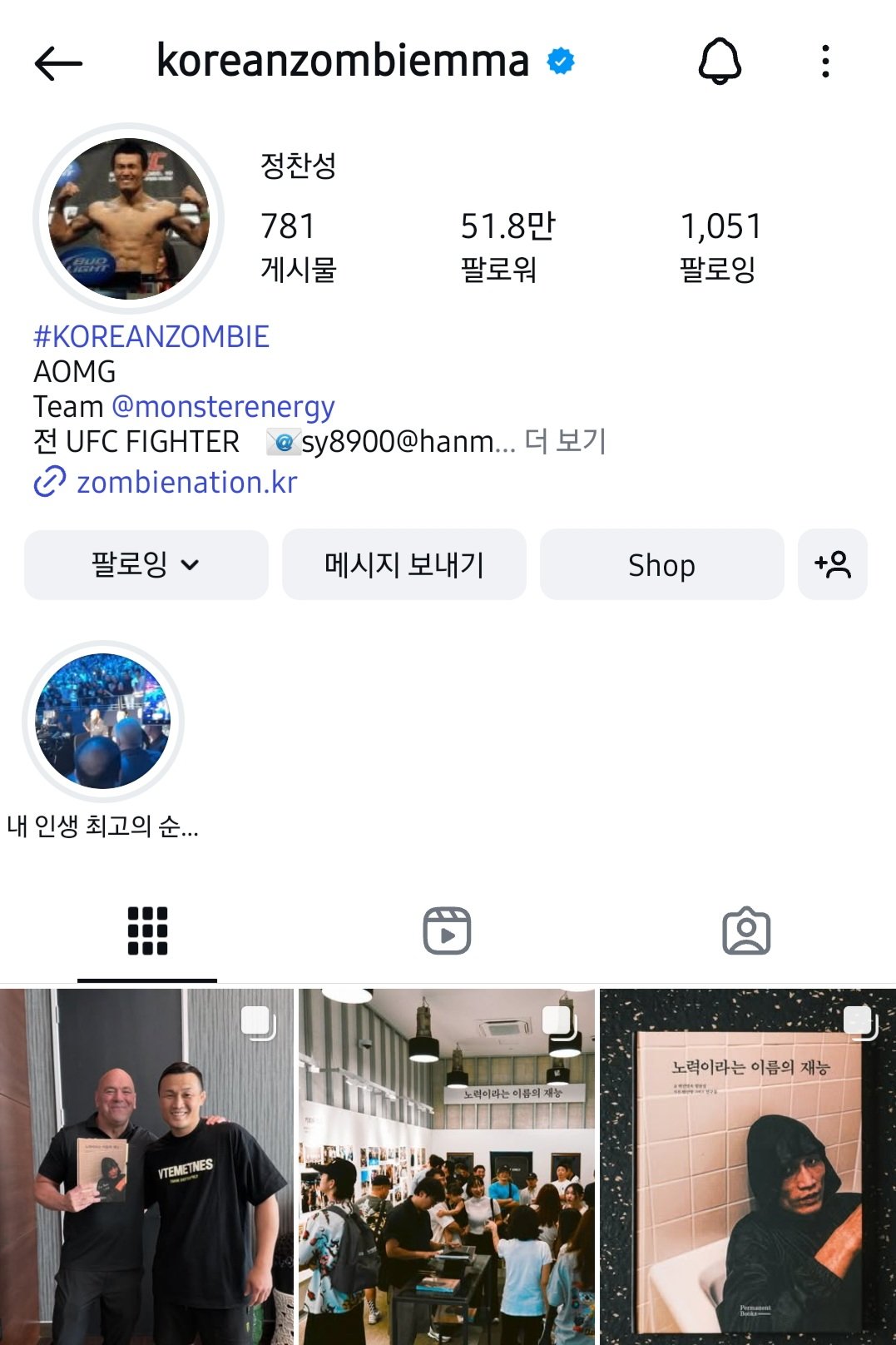Open the zombienation.kr website link

pyautogui.click(x=186, y=483)
